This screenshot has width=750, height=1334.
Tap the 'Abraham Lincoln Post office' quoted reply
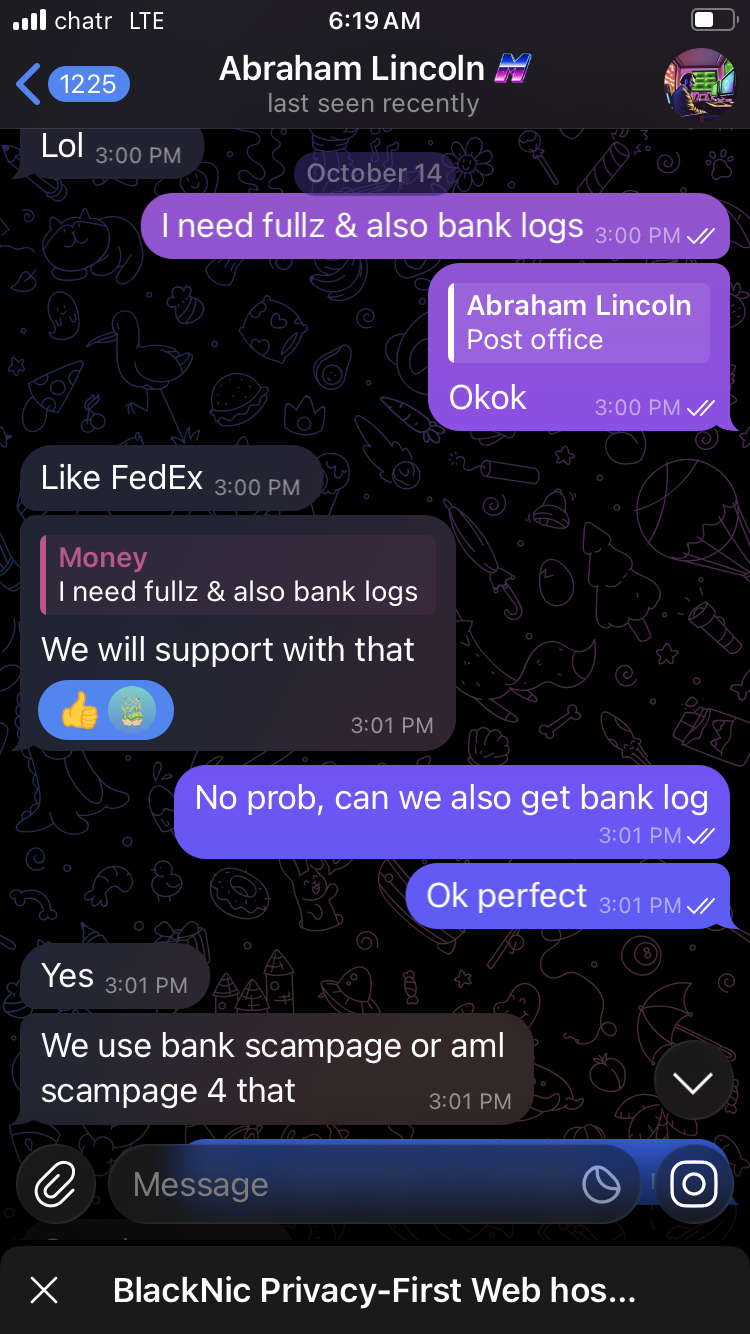pos(578,321)
